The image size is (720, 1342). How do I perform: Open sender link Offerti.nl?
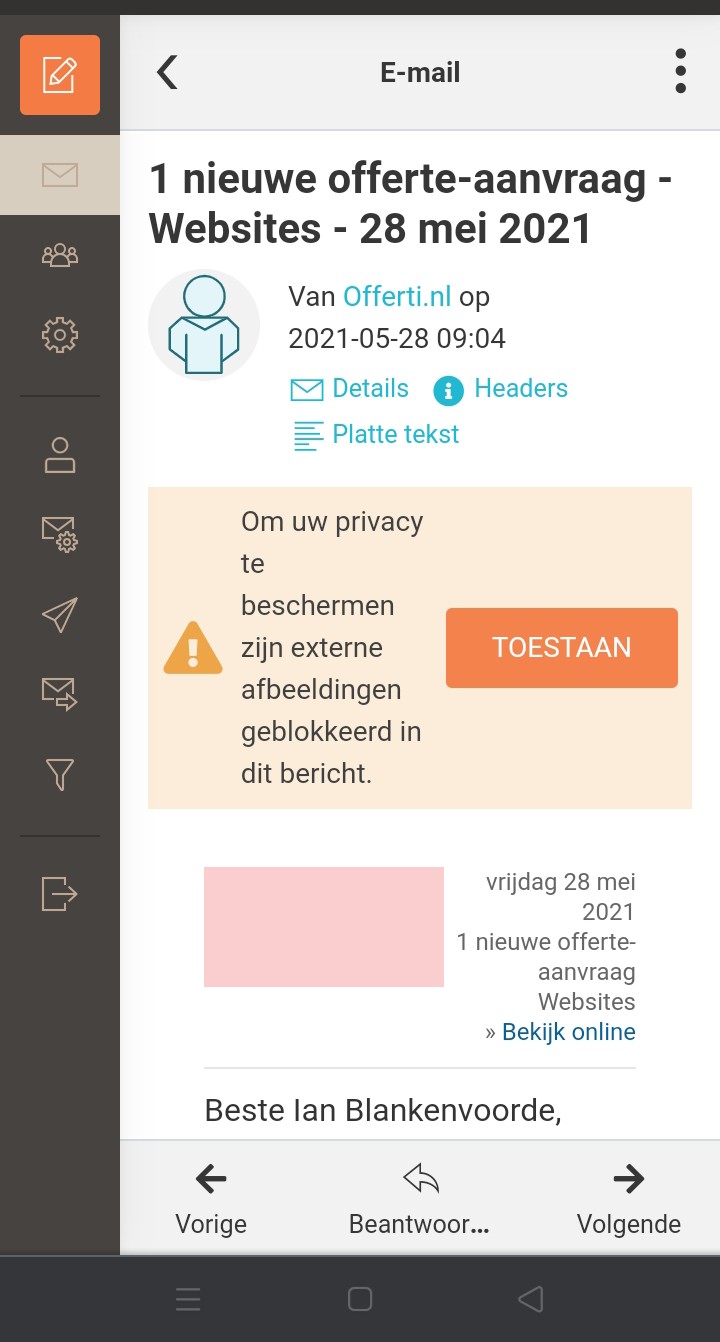tap(397, 297)
